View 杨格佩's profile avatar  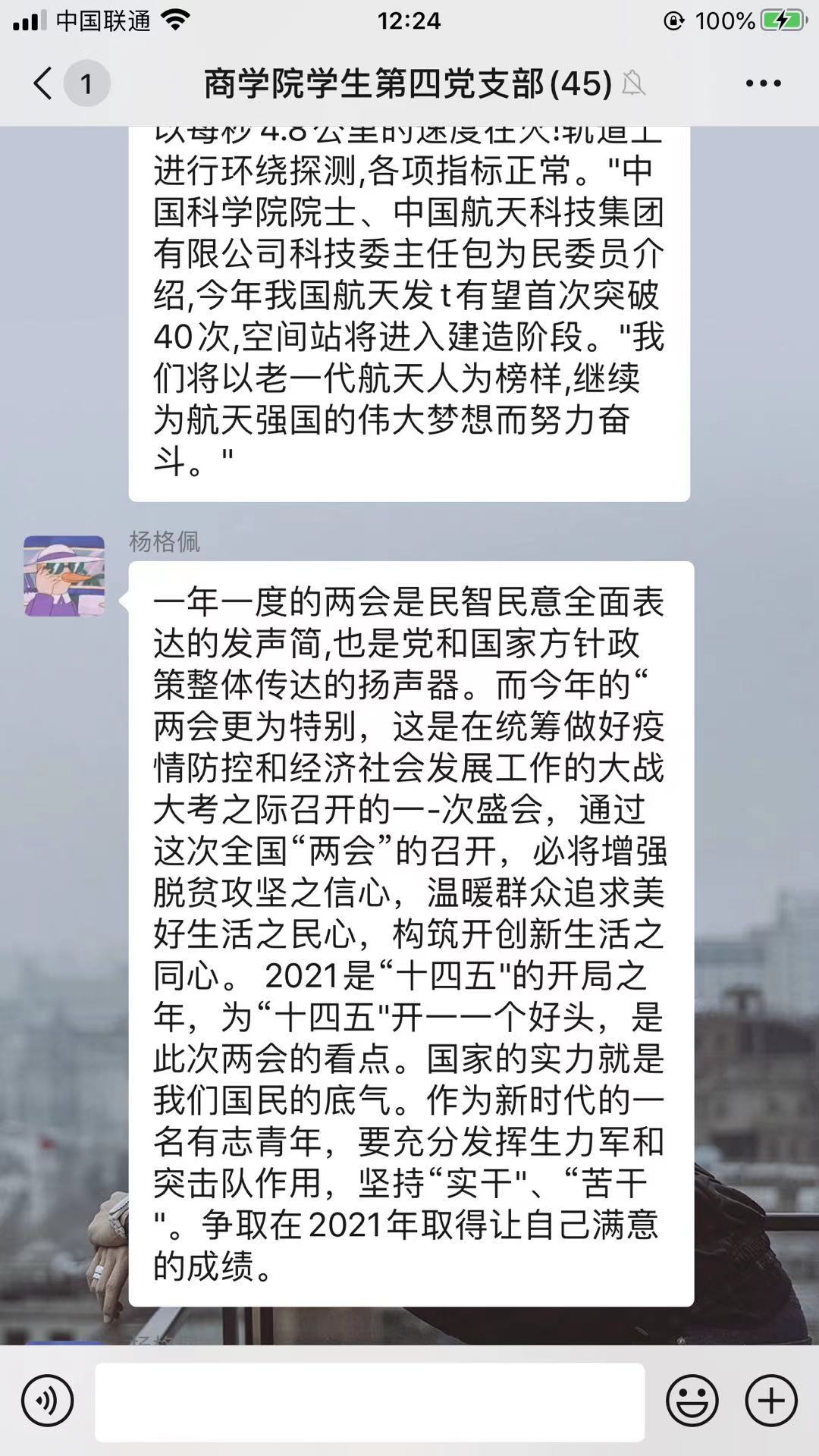64,576
